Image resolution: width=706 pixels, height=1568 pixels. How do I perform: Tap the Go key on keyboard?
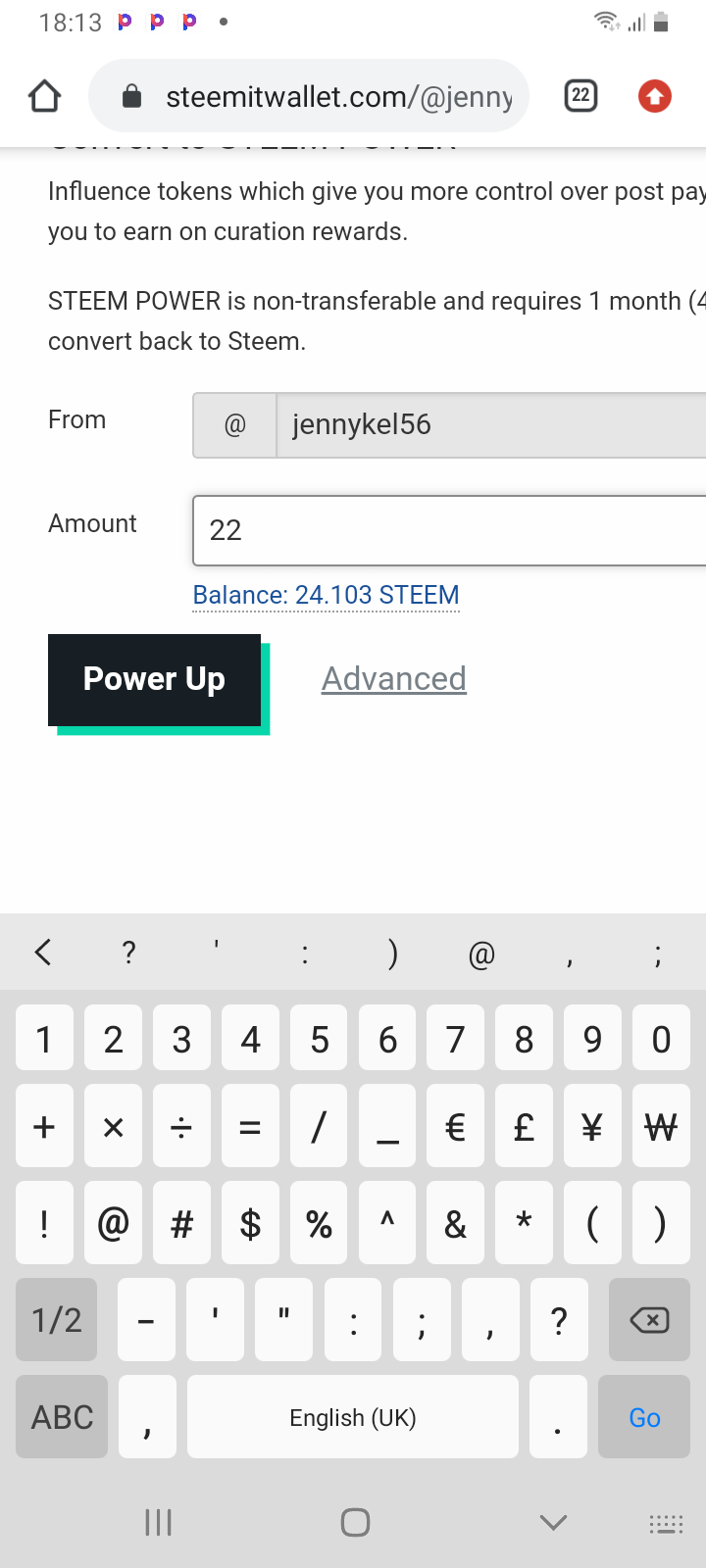644,1417
